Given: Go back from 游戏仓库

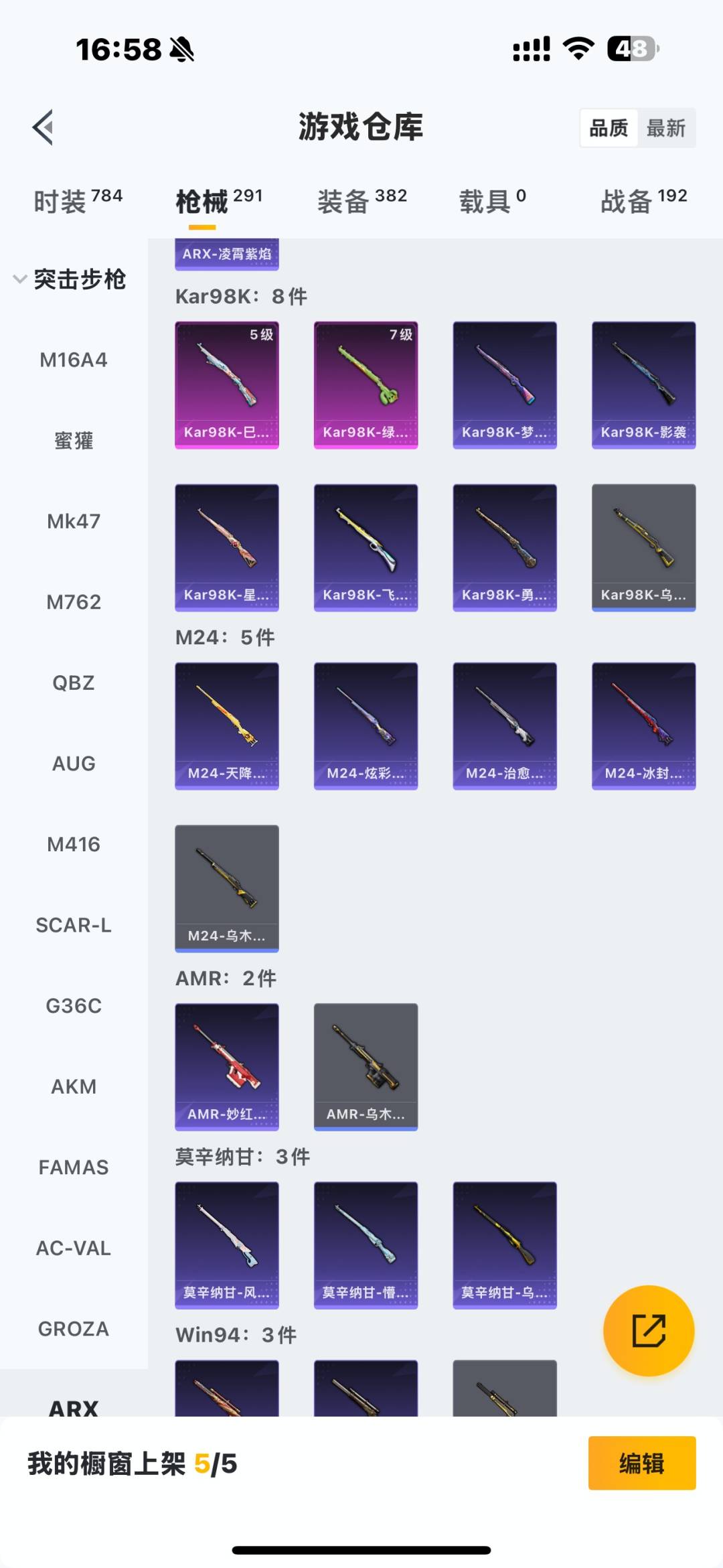Looking at the screenshot, I should (44, 127).
